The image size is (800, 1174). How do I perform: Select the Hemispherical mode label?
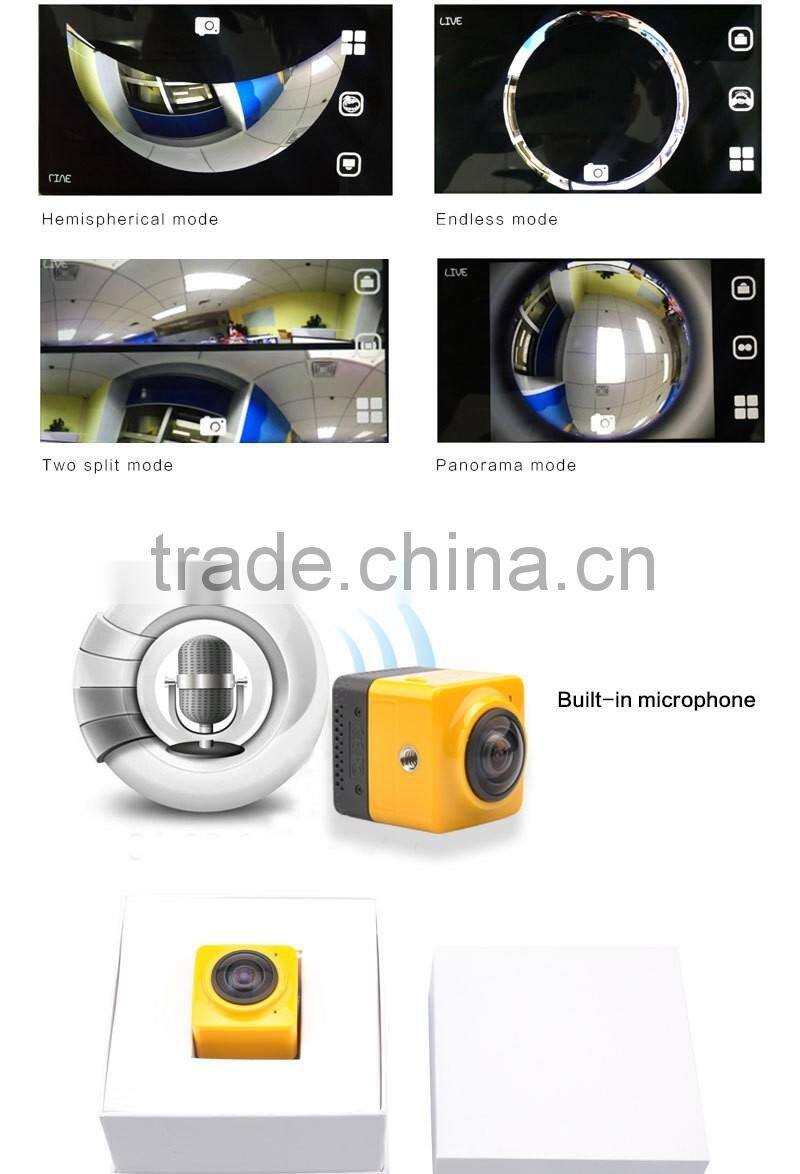[x=130, y=219]
